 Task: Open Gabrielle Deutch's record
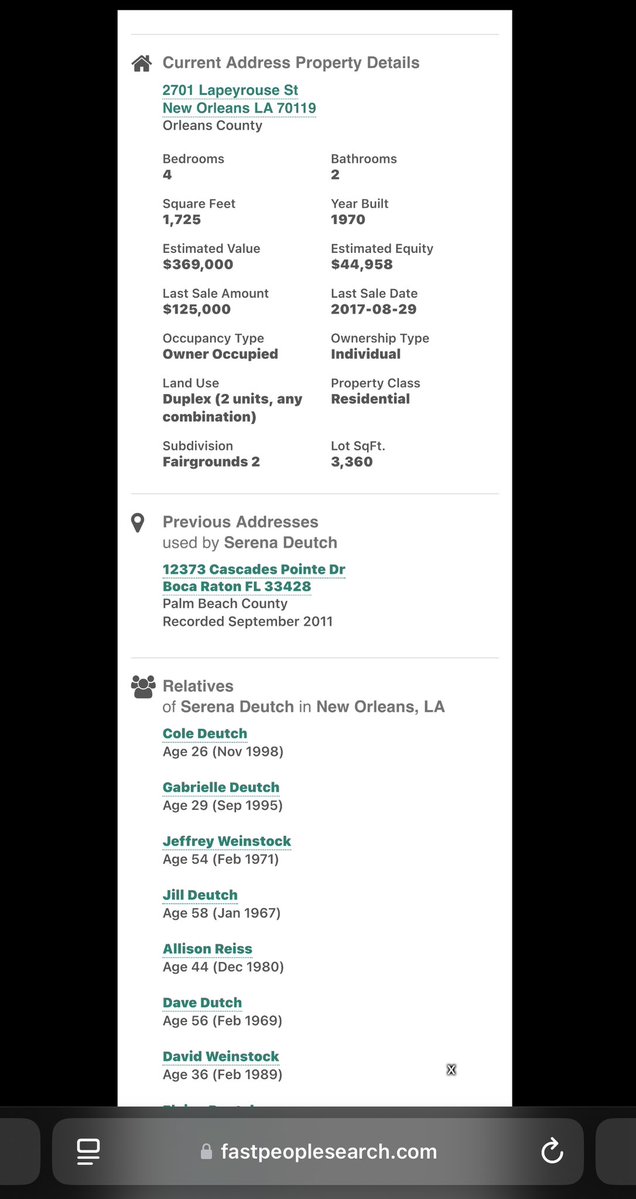click(x=221, y=787)
